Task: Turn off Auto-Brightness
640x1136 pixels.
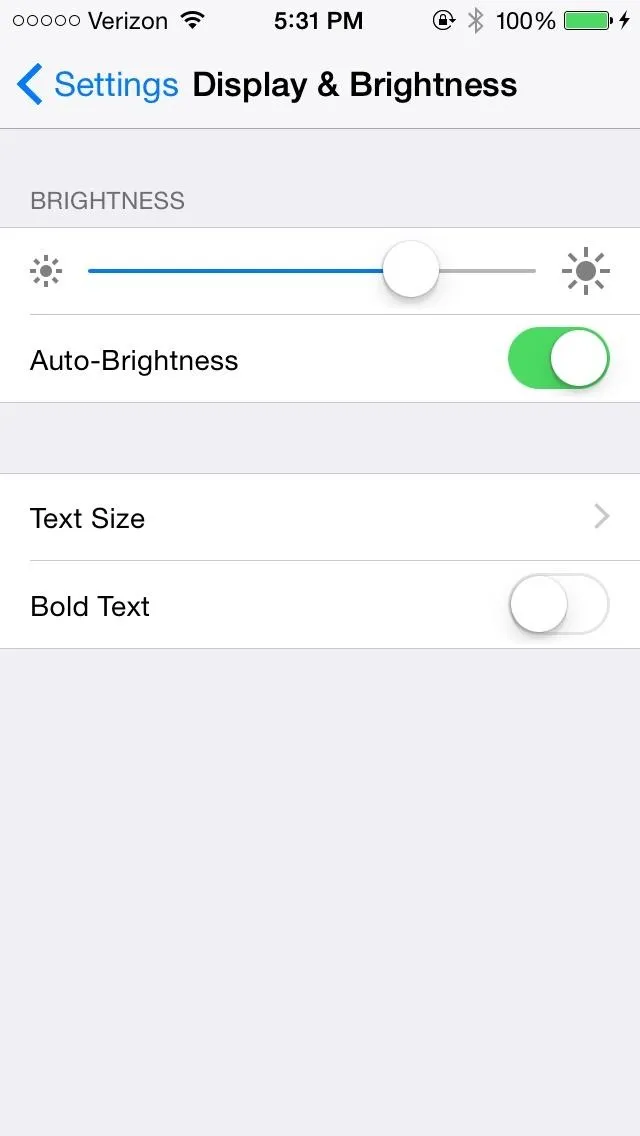Action: [x=558, y=359]
